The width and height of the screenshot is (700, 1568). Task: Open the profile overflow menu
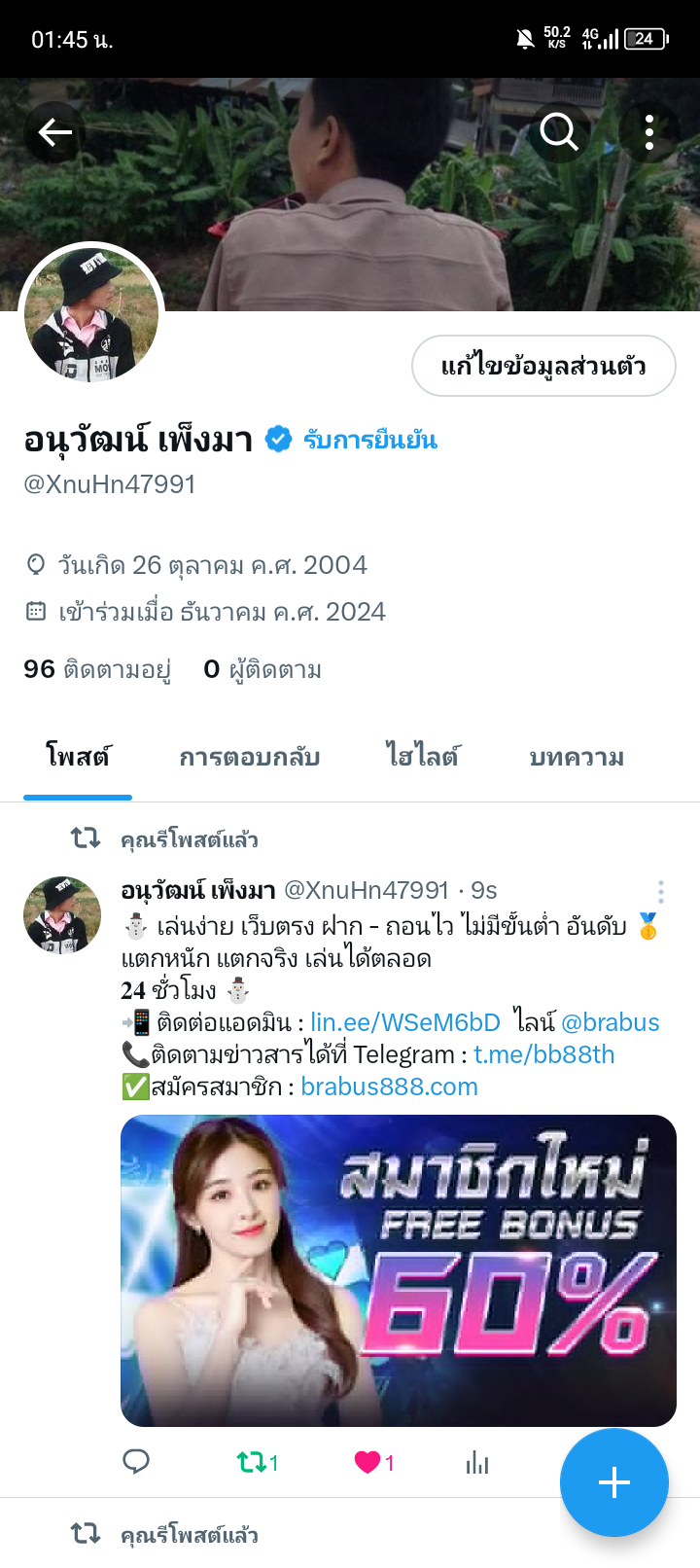point(649,132)
